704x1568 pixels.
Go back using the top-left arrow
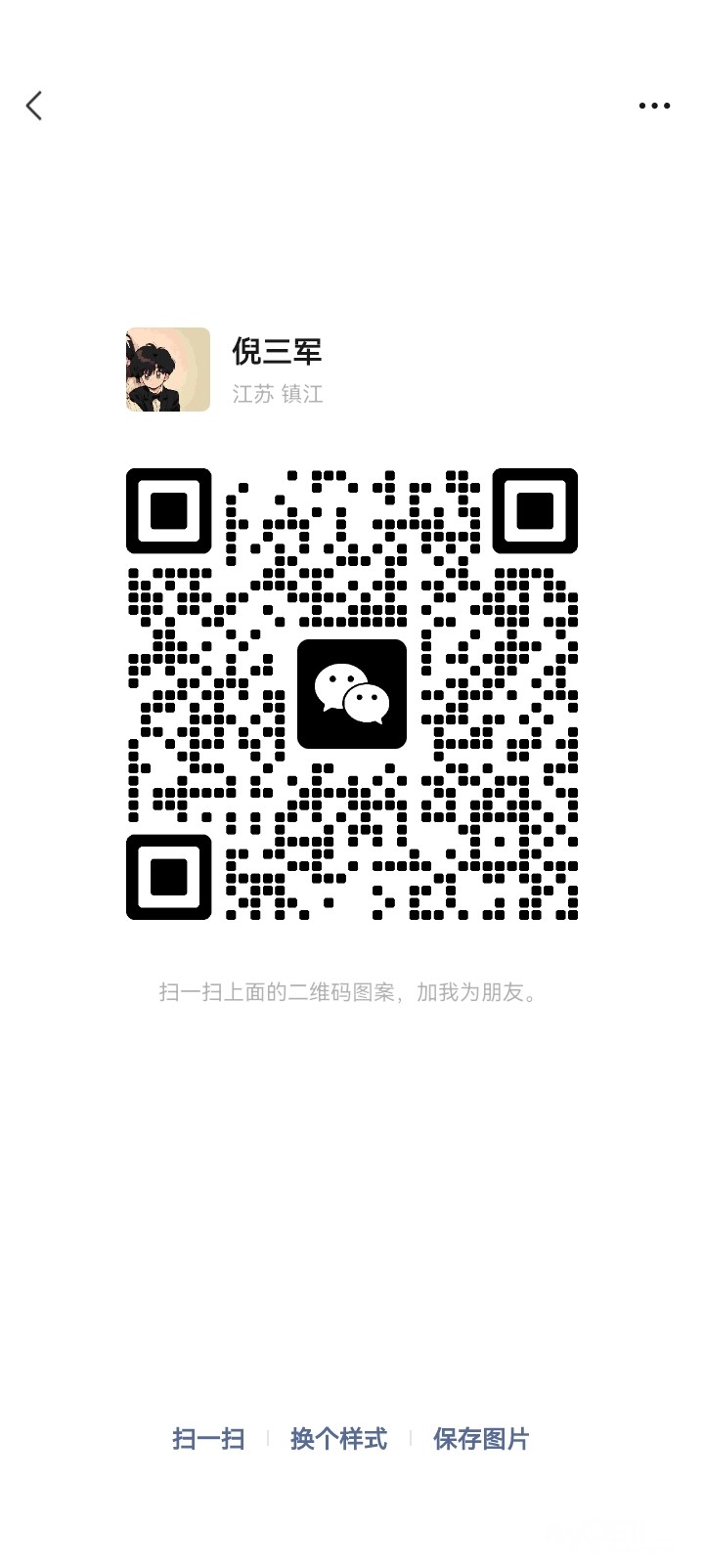pyautogui.click(x=35, y=106)
